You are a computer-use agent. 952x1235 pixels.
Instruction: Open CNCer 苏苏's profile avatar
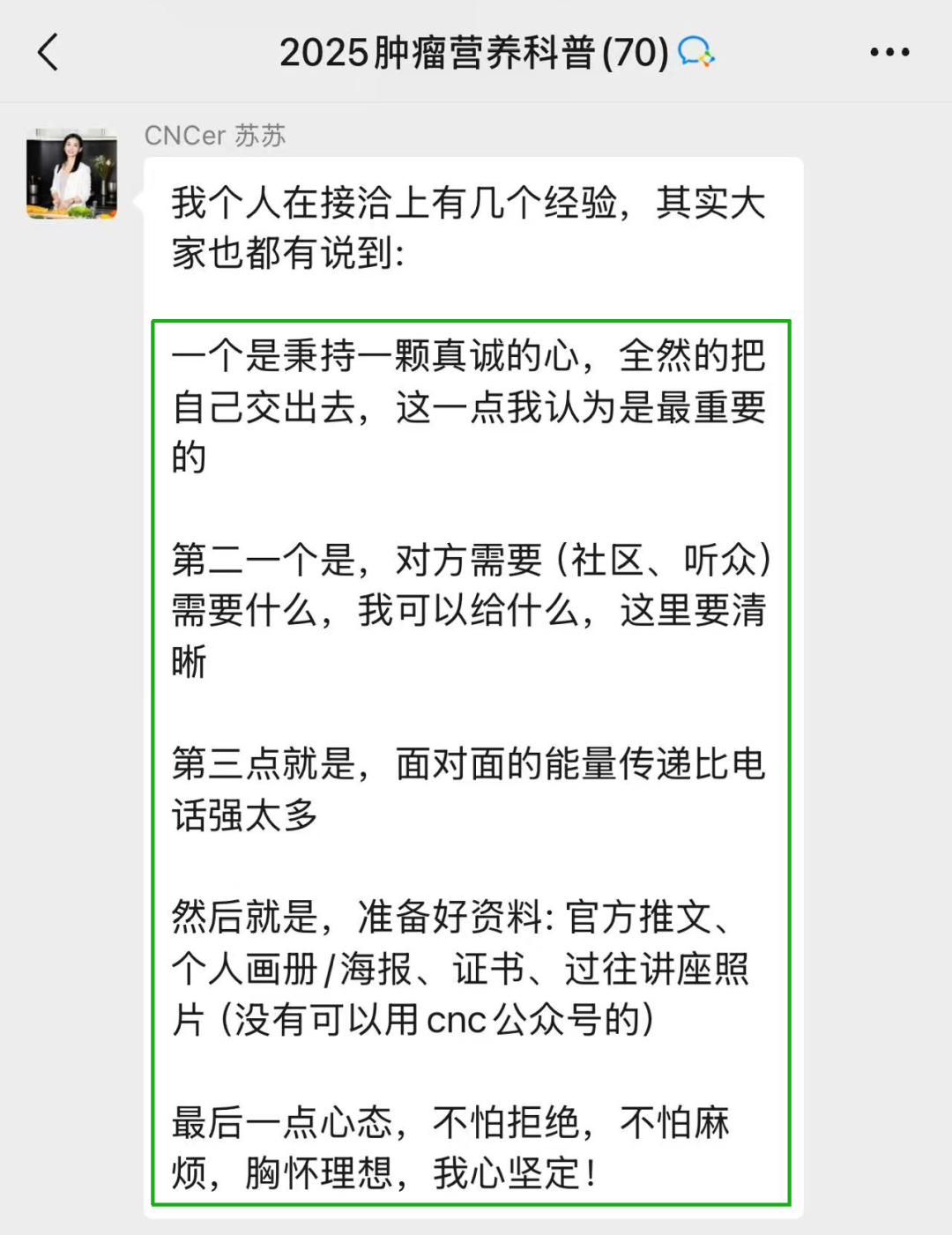(x=71, y=174)
